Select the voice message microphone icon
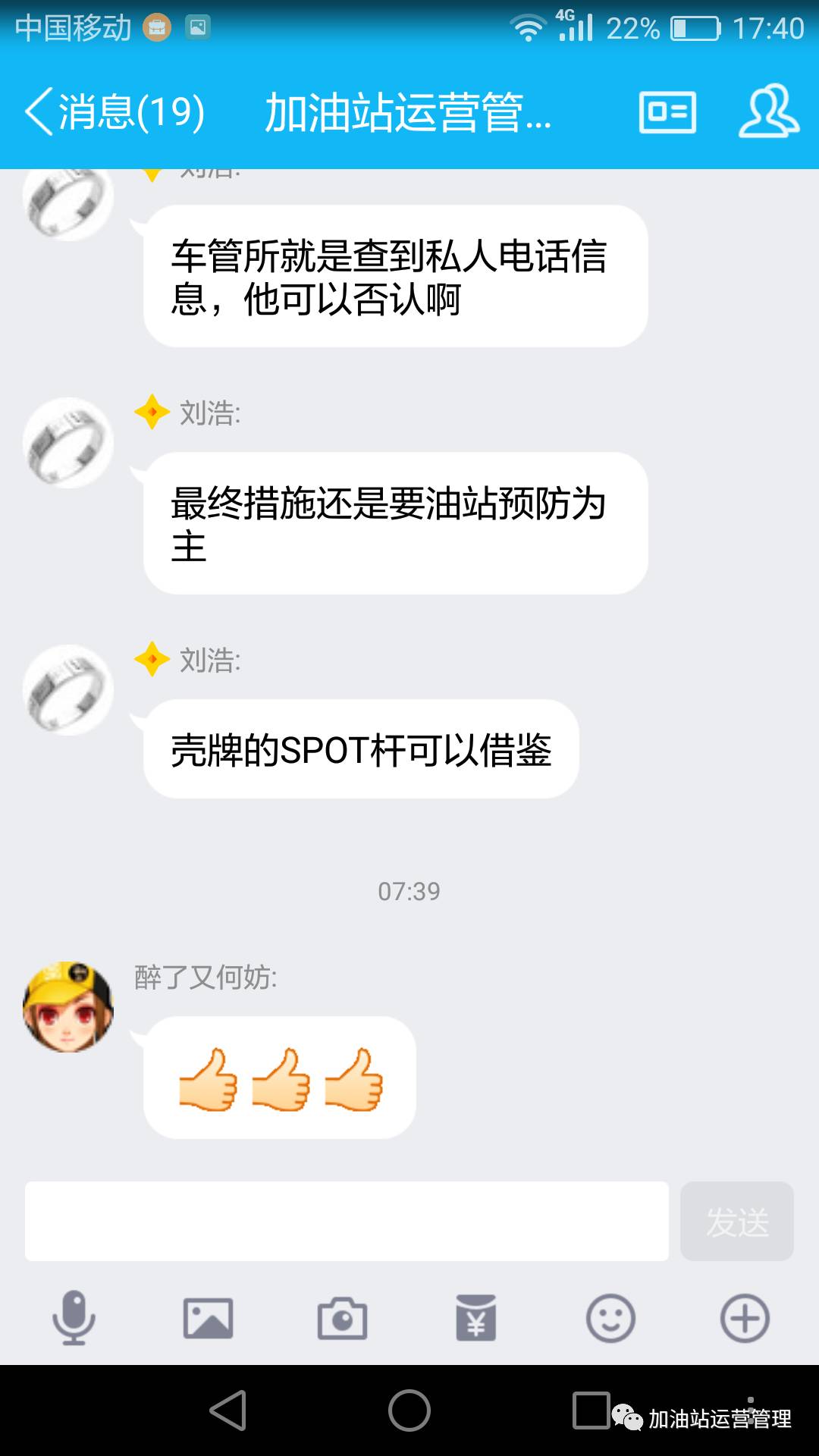819x1456 pixels. 74,1321
